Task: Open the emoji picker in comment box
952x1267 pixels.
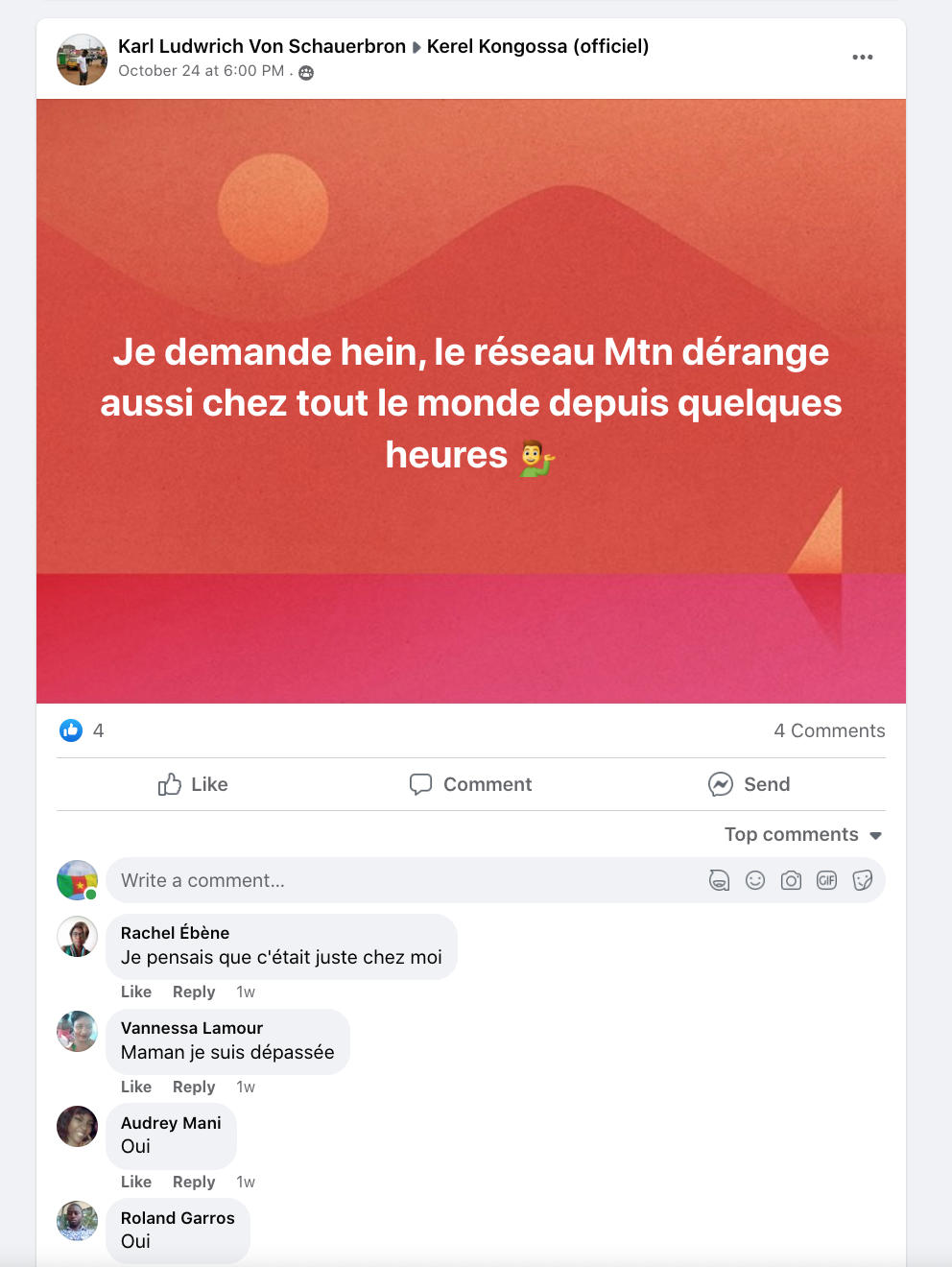Action: coord(755,880)
